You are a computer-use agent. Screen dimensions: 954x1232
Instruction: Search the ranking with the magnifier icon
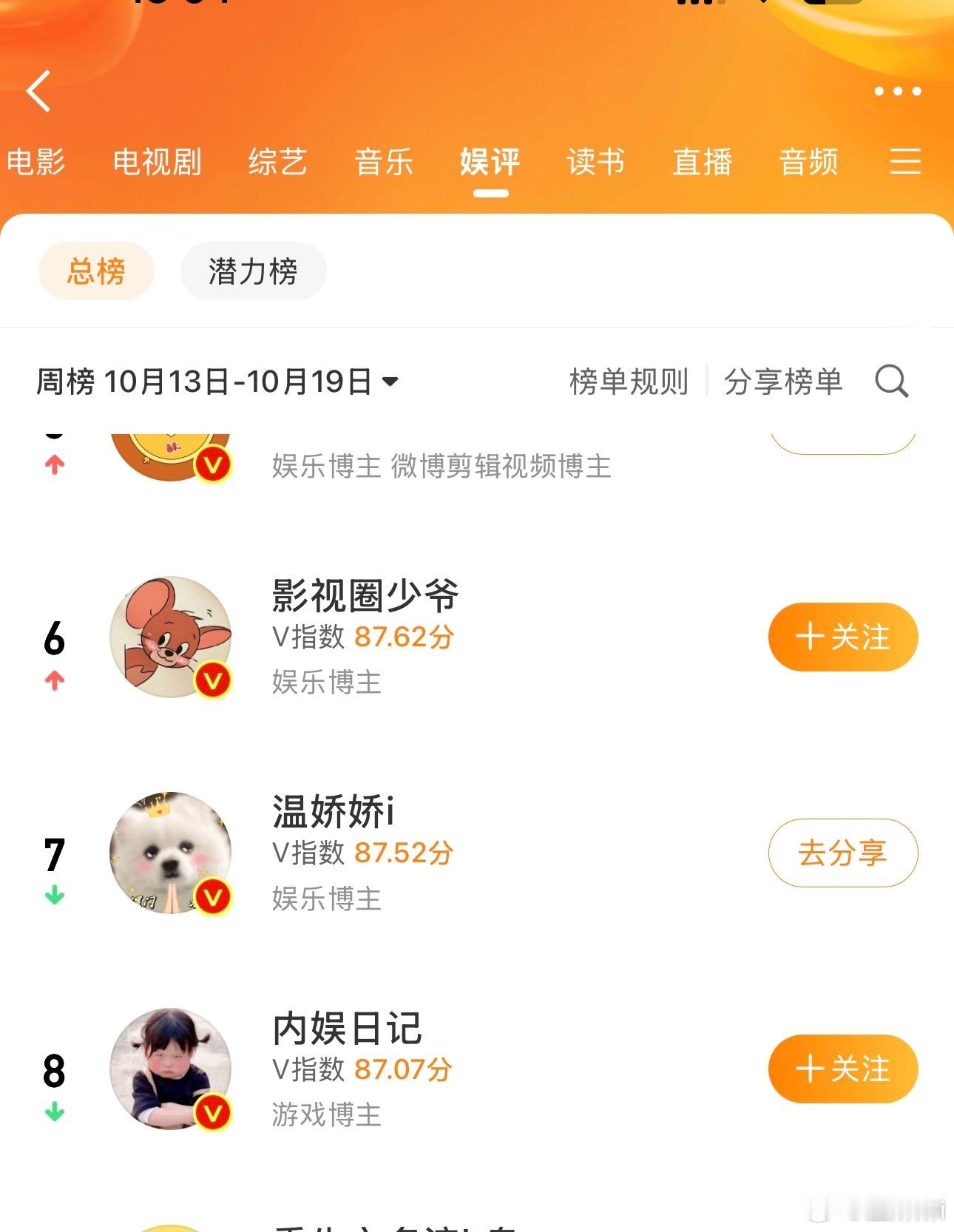click(x=891, y=382)
